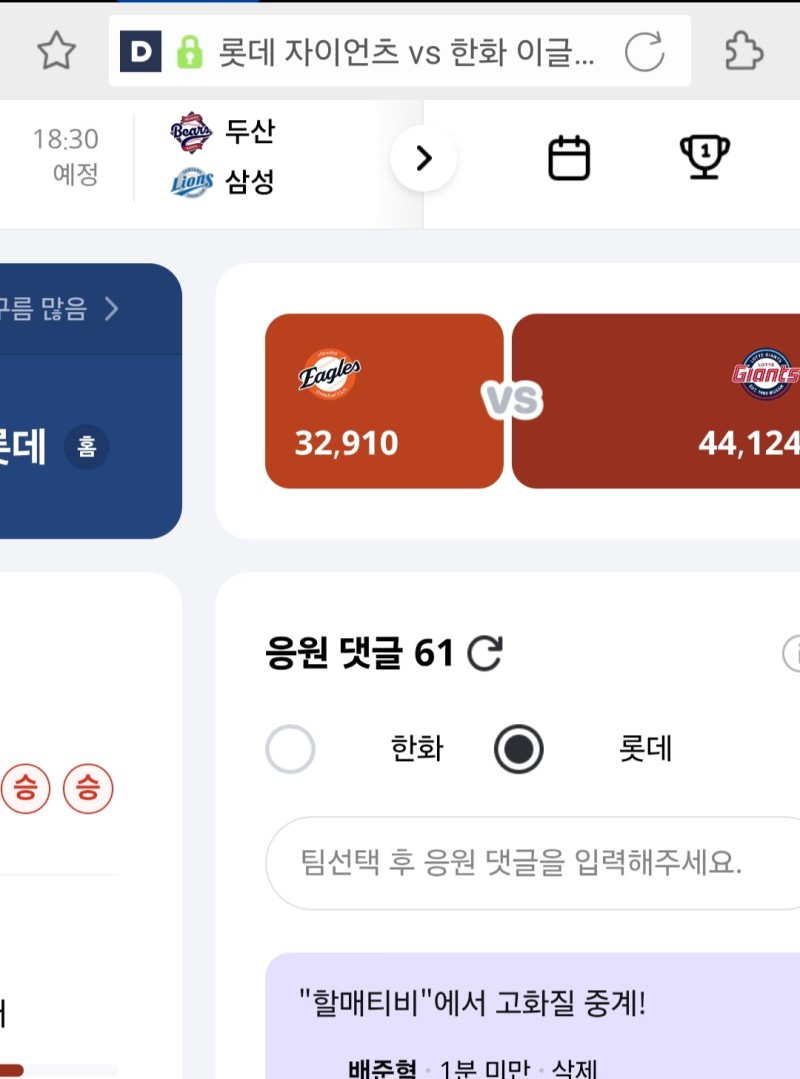The image size is (800, 1079).
Task: Refresh the 응원 댓글 list
Action: click(486, 654)
